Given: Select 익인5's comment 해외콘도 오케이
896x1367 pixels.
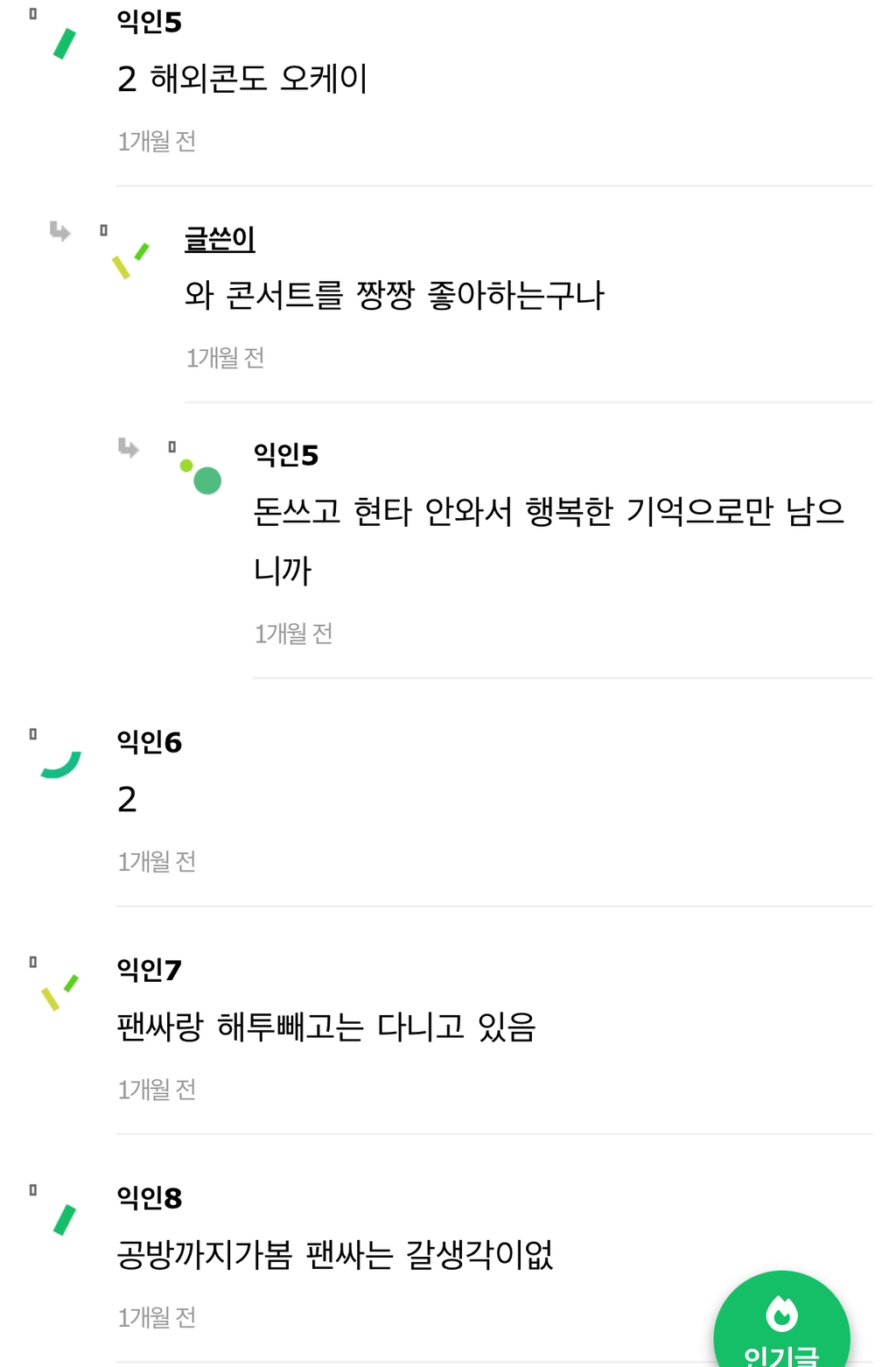Looking at the screenshot, I should (242, 79).
